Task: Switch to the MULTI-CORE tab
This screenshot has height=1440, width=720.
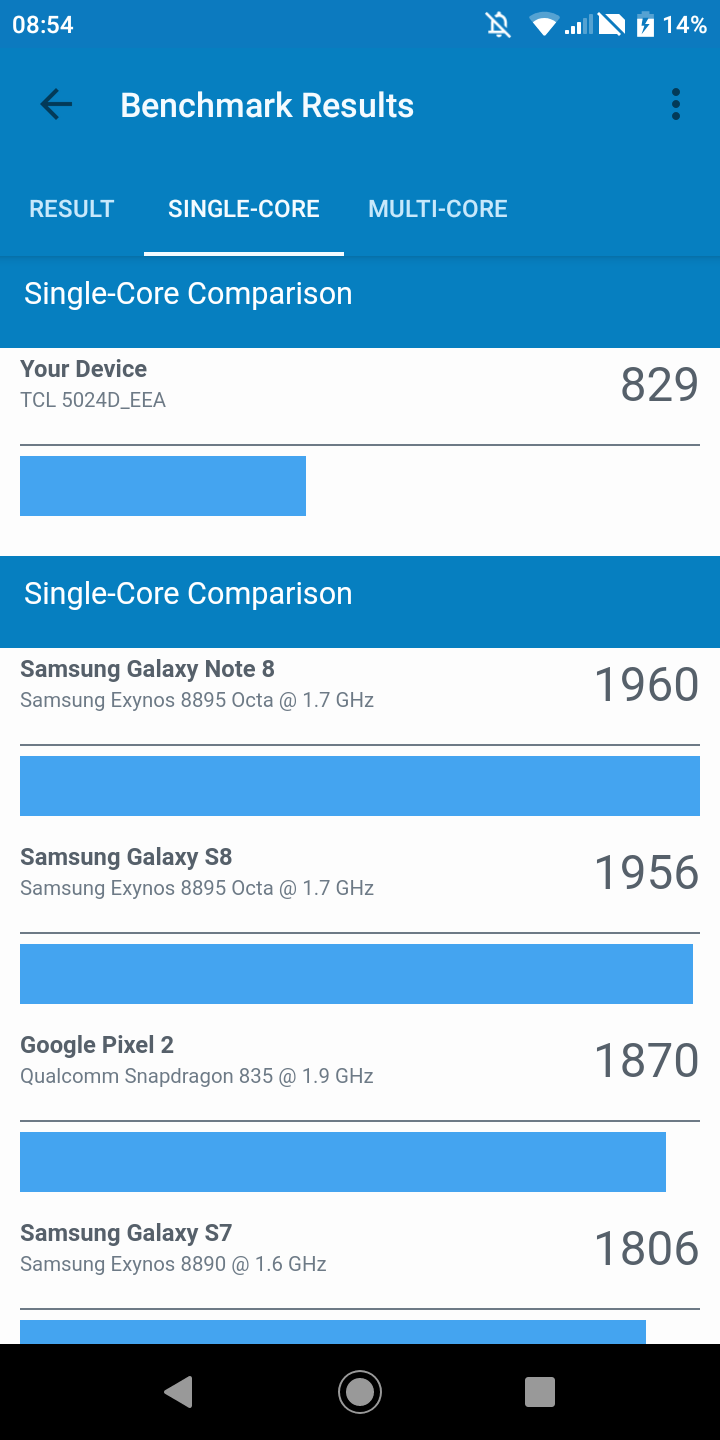Action: pos(438,209)
